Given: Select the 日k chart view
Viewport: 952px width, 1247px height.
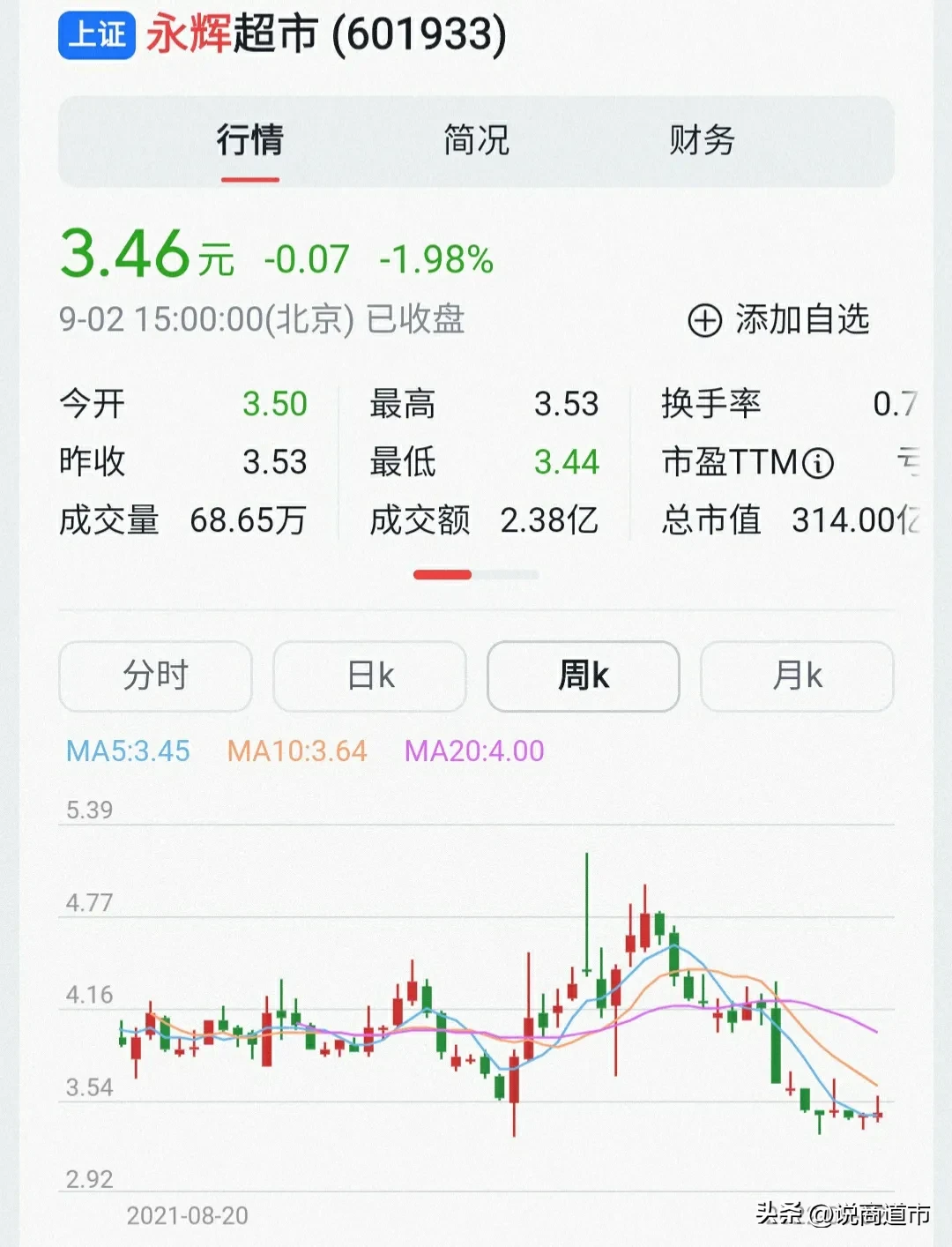Looking at the screenshot, I should [x=369, y=676].
